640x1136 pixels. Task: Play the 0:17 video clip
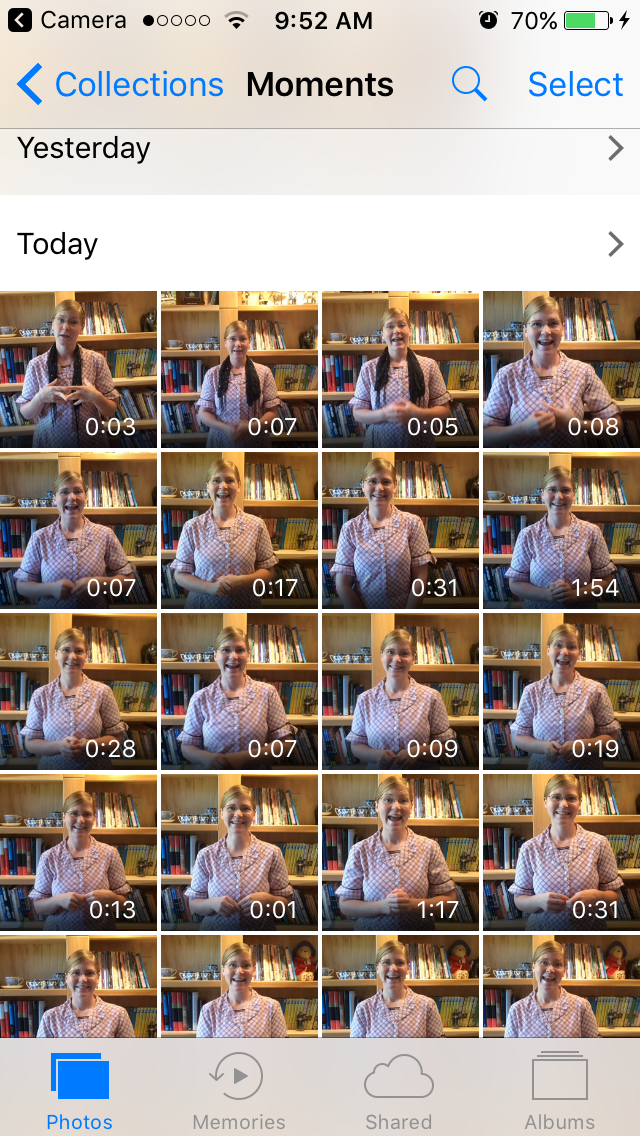coord(239,530)
